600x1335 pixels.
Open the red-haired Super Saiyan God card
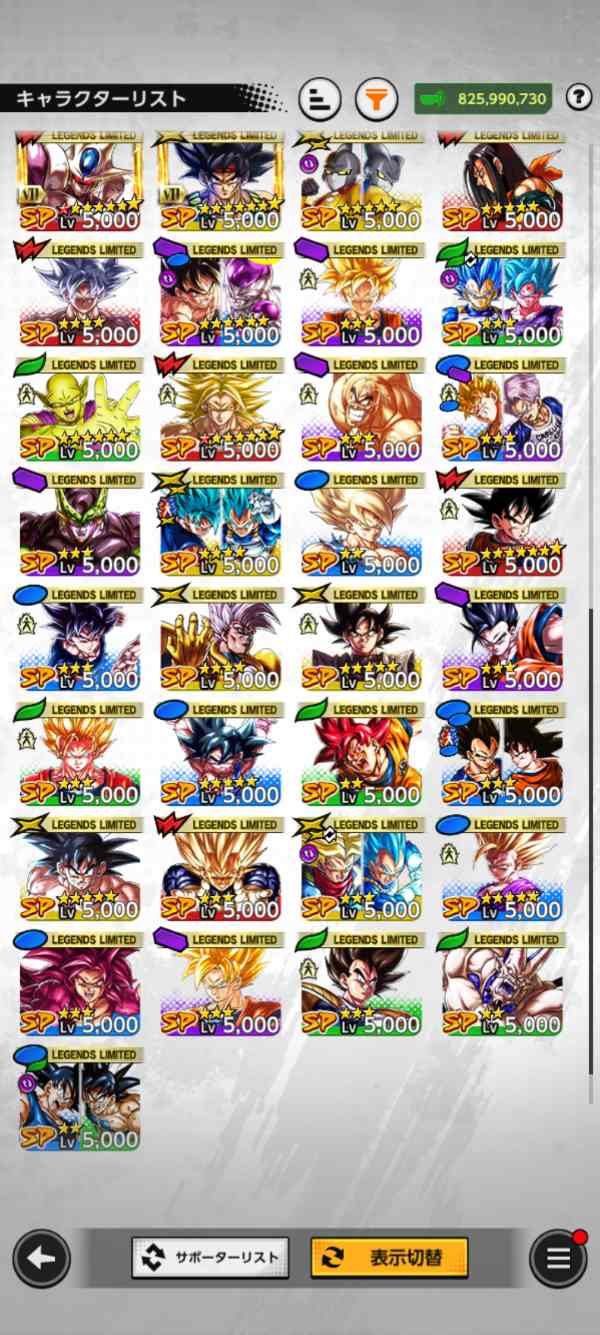pos(361,755)
